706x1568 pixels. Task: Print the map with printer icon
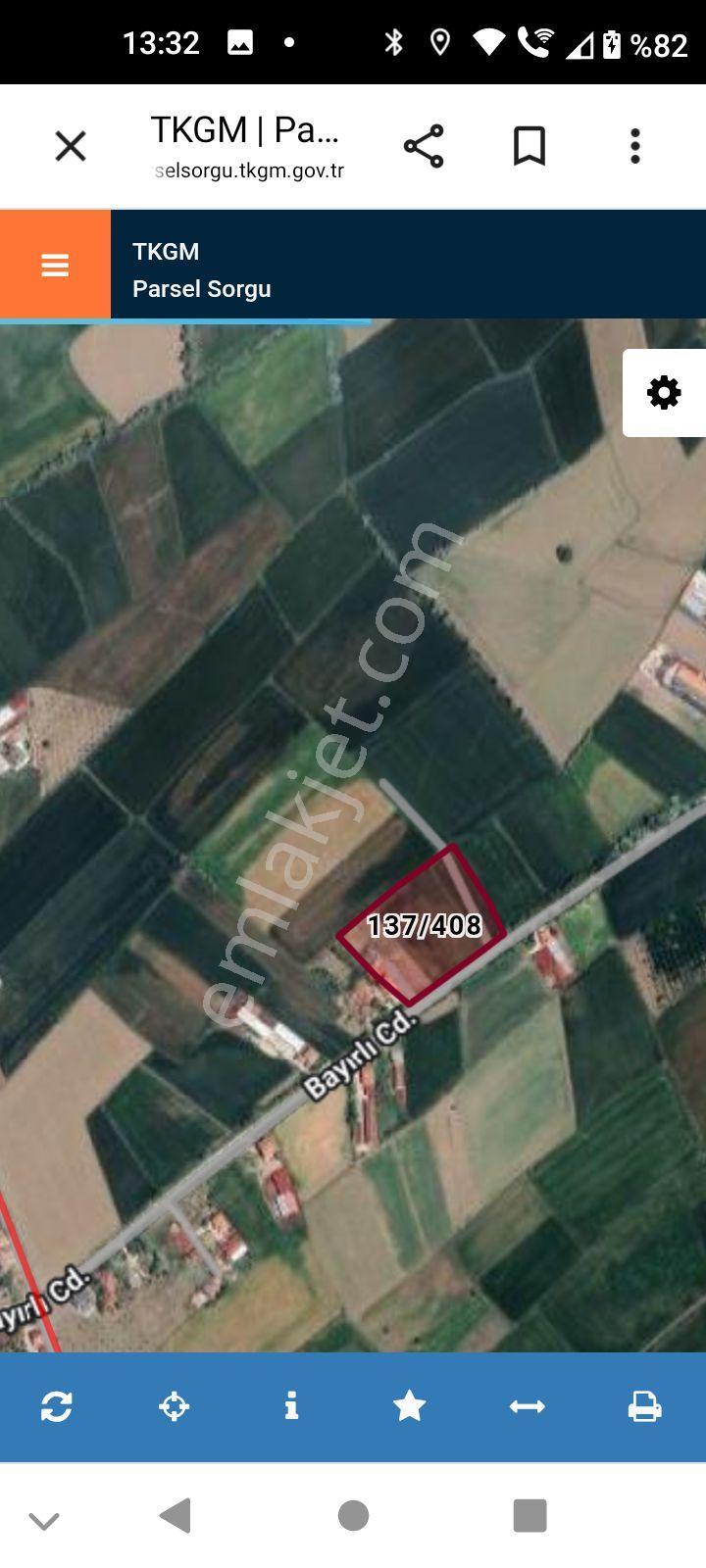click(644, 1406)
